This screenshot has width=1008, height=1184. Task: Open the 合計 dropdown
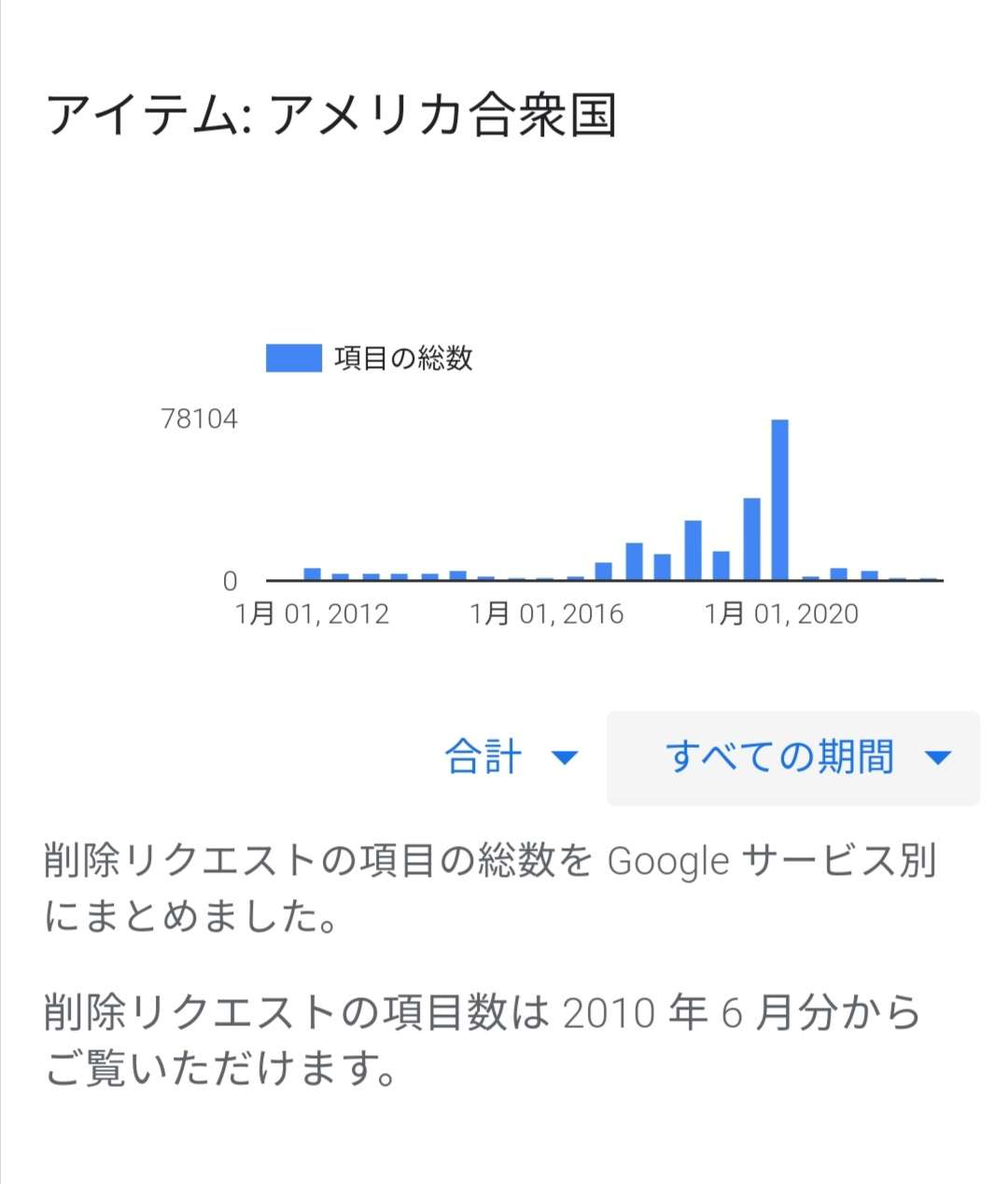click(x=511, y=757)
